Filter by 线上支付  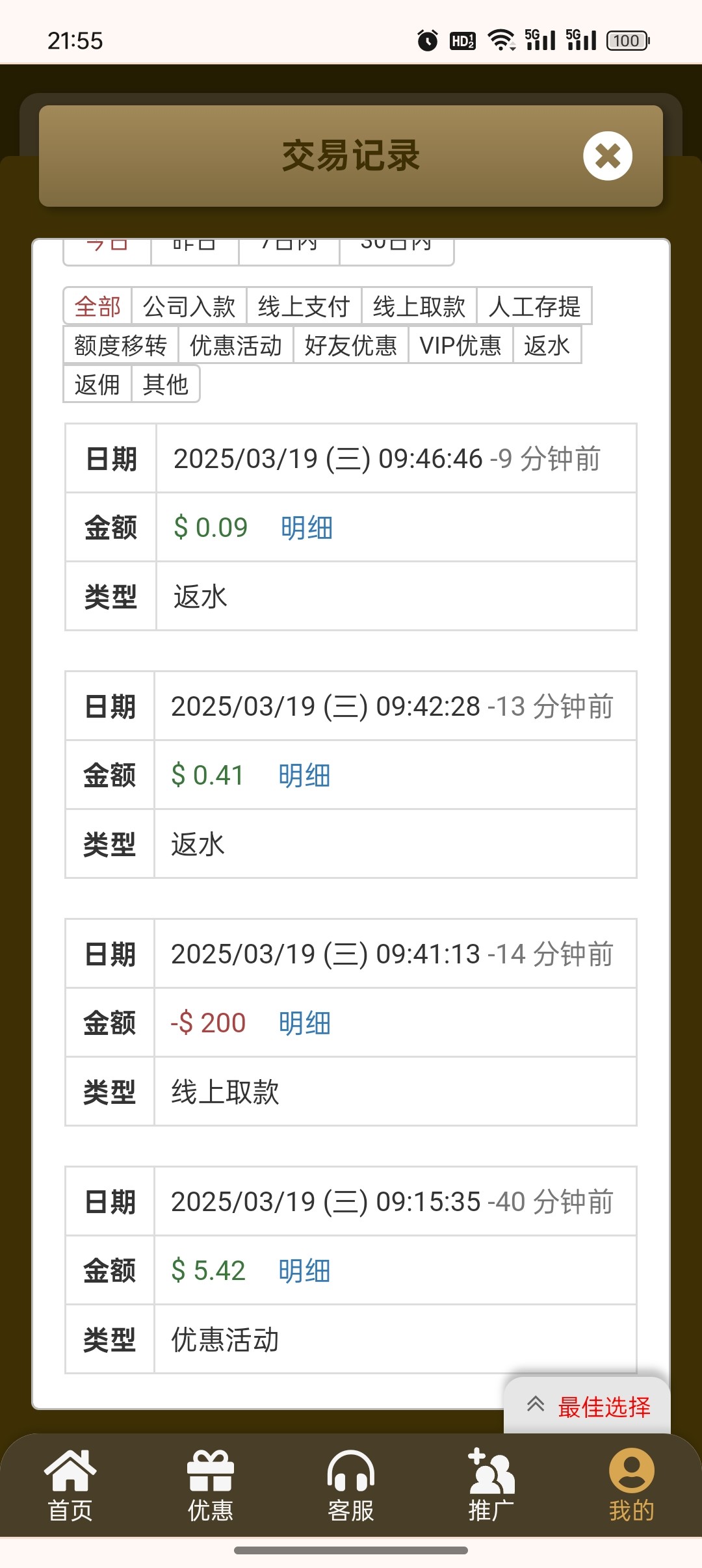(304, 306)
